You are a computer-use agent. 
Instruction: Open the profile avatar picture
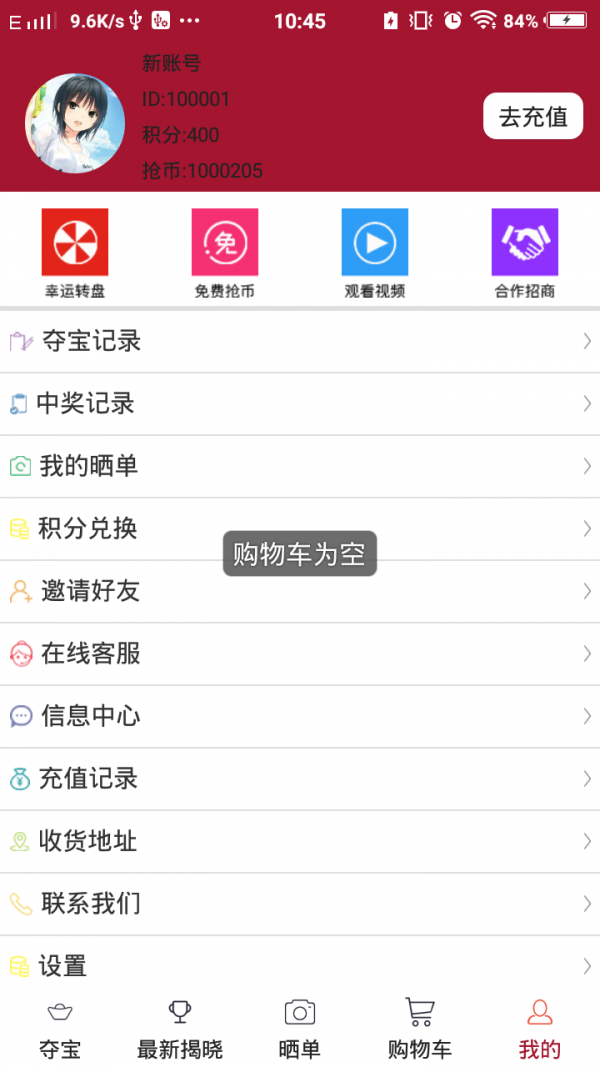(75, 123)
